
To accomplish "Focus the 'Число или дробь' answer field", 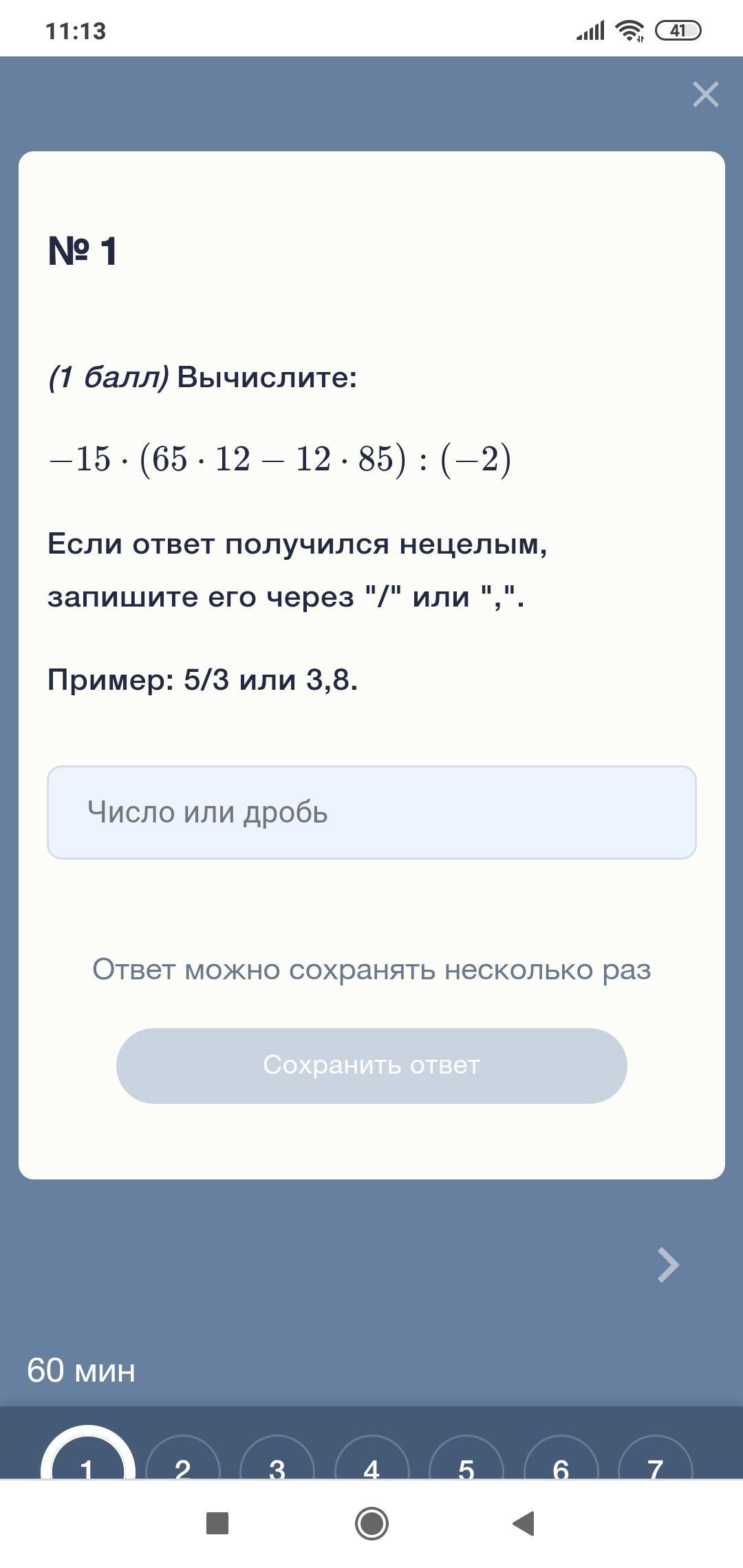I will coord(371,812).
